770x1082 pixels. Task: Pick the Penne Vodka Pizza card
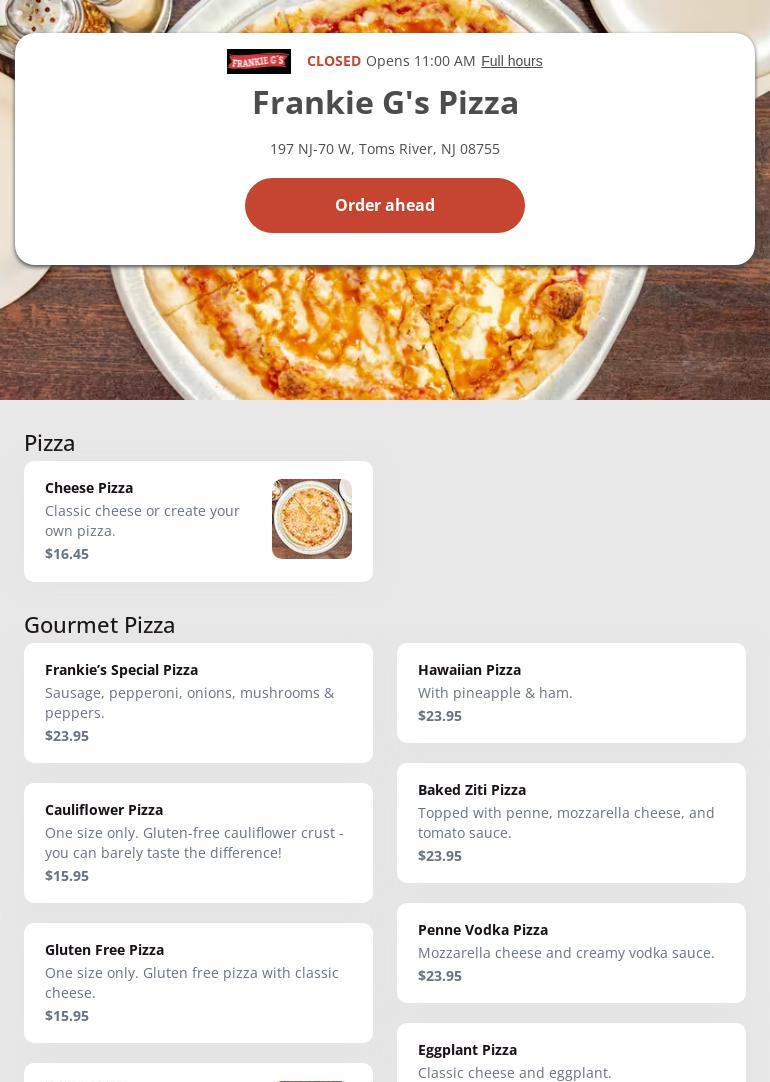pyautogui.click(x=571, y=952)
